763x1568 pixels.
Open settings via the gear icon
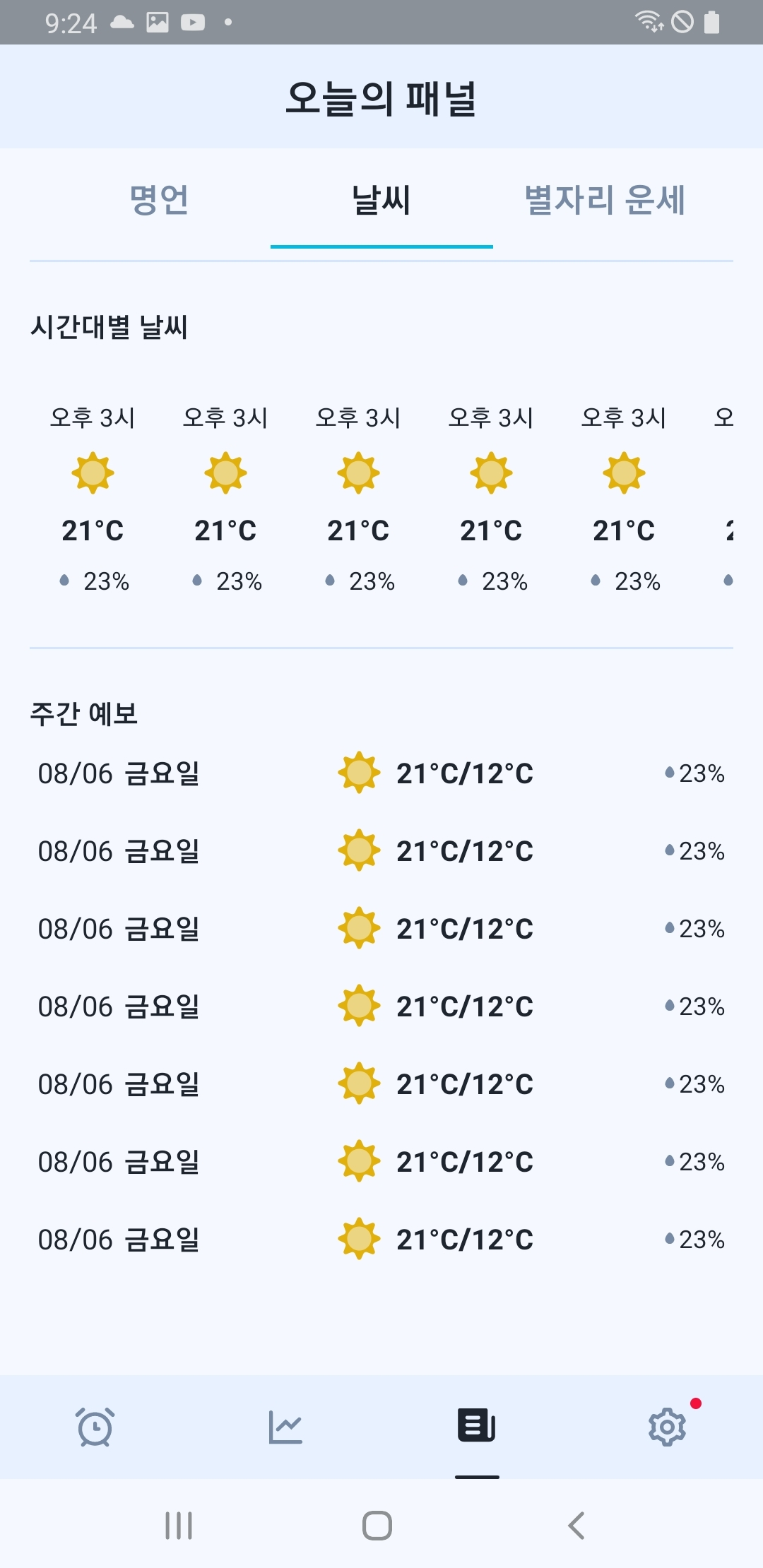point(667,1427)
